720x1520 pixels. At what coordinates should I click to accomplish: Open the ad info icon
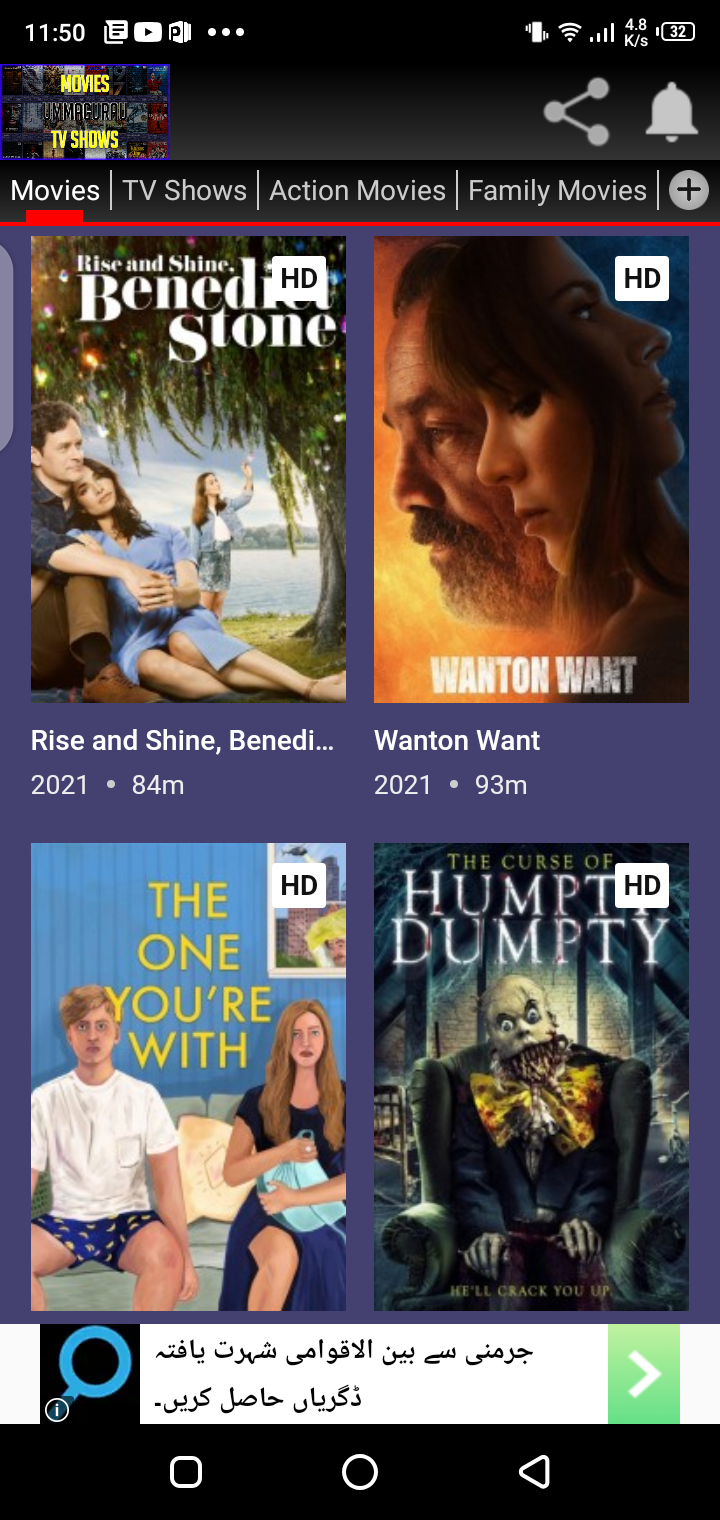(57, 1410)
